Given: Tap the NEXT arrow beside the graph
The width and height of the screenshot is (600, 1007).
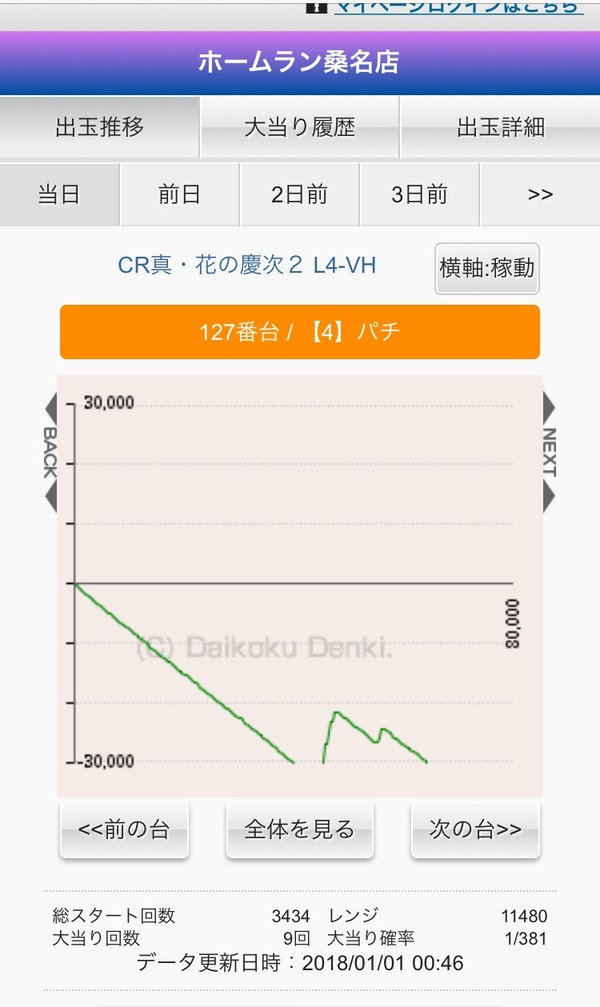Looking at the screenshot, I should (549, 453).
